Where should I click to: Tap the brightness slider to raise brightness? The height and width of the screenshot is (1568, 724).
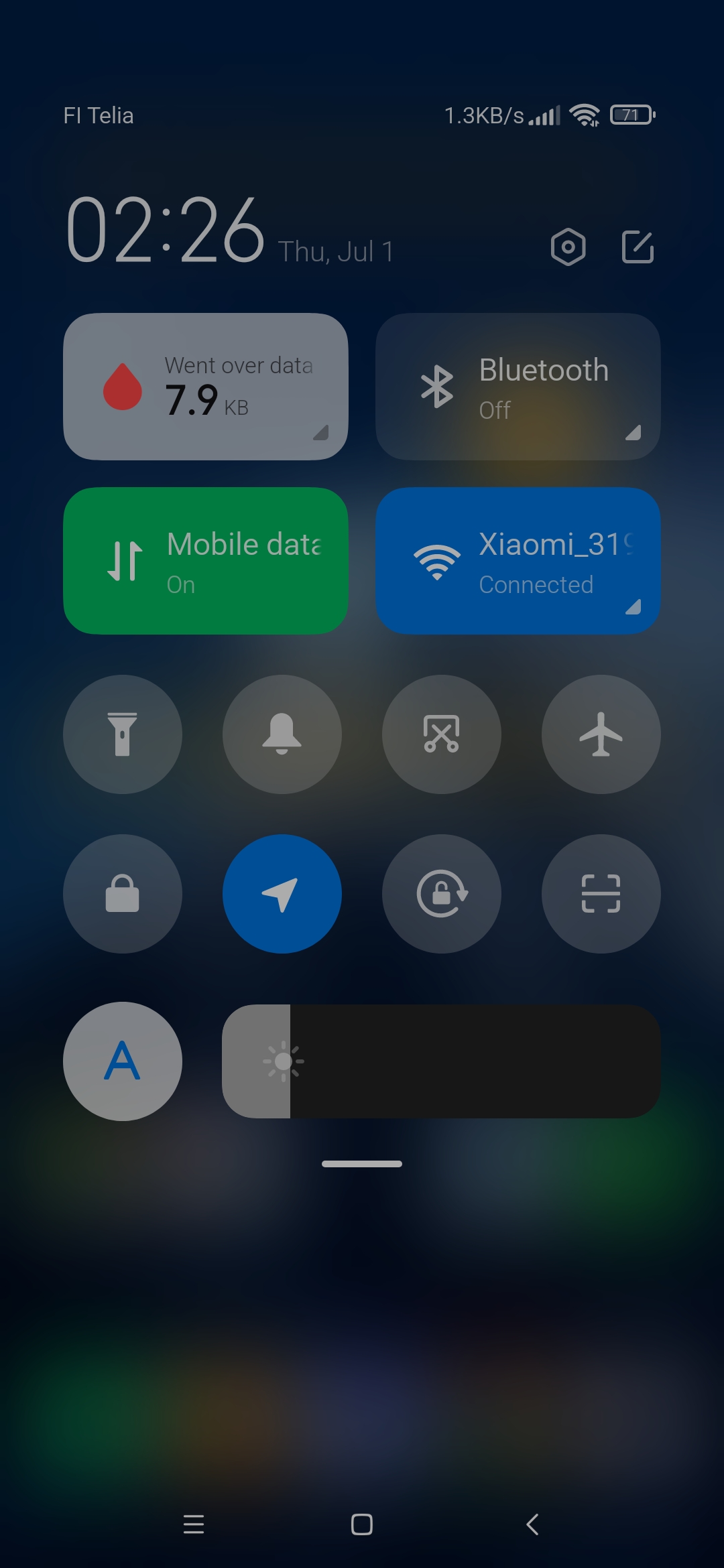[442, 1061]
